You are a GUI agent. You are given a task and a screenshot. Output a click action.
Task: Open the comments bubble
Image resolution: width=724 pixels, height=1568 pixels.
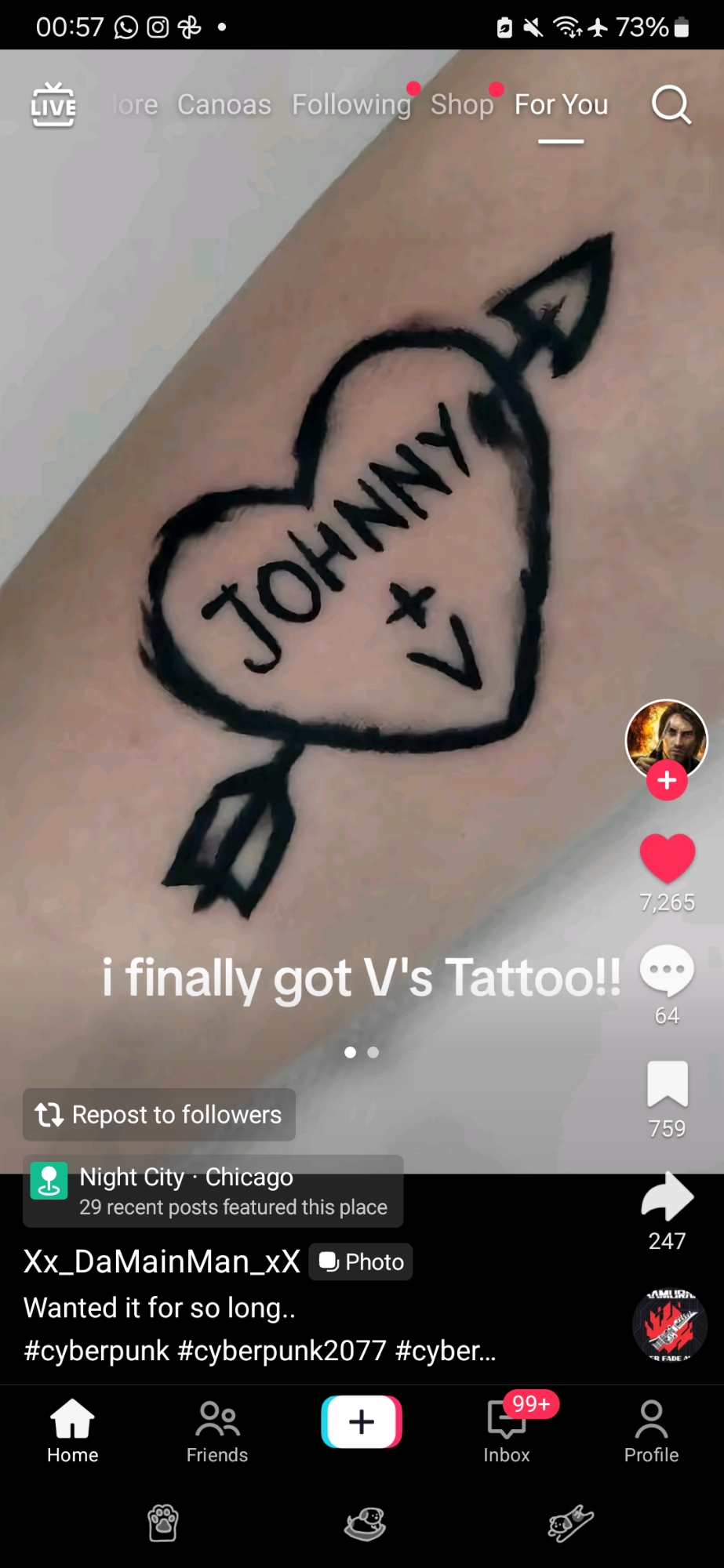tap(667, 971)
